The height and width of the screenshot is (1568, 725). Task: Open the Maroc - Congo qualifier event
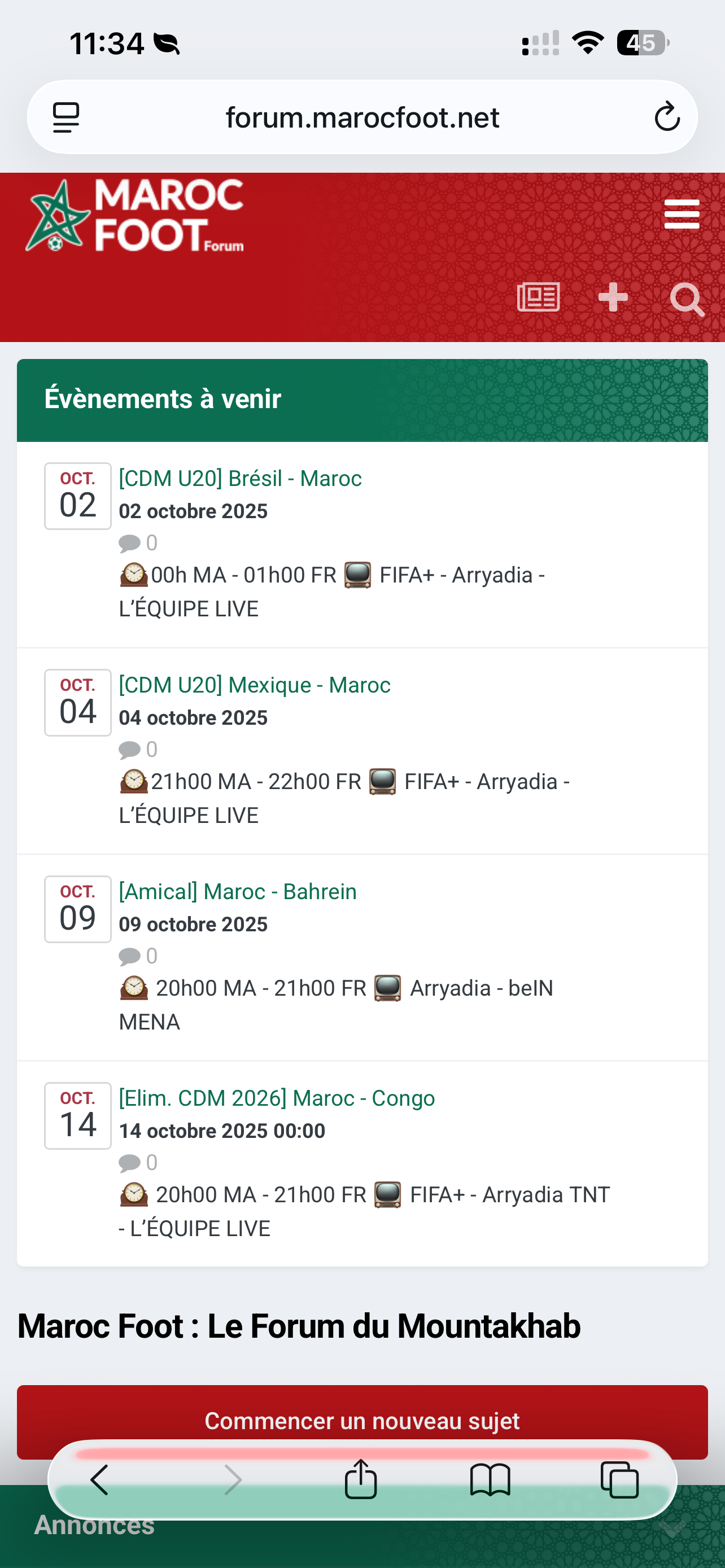(276, 1097)
